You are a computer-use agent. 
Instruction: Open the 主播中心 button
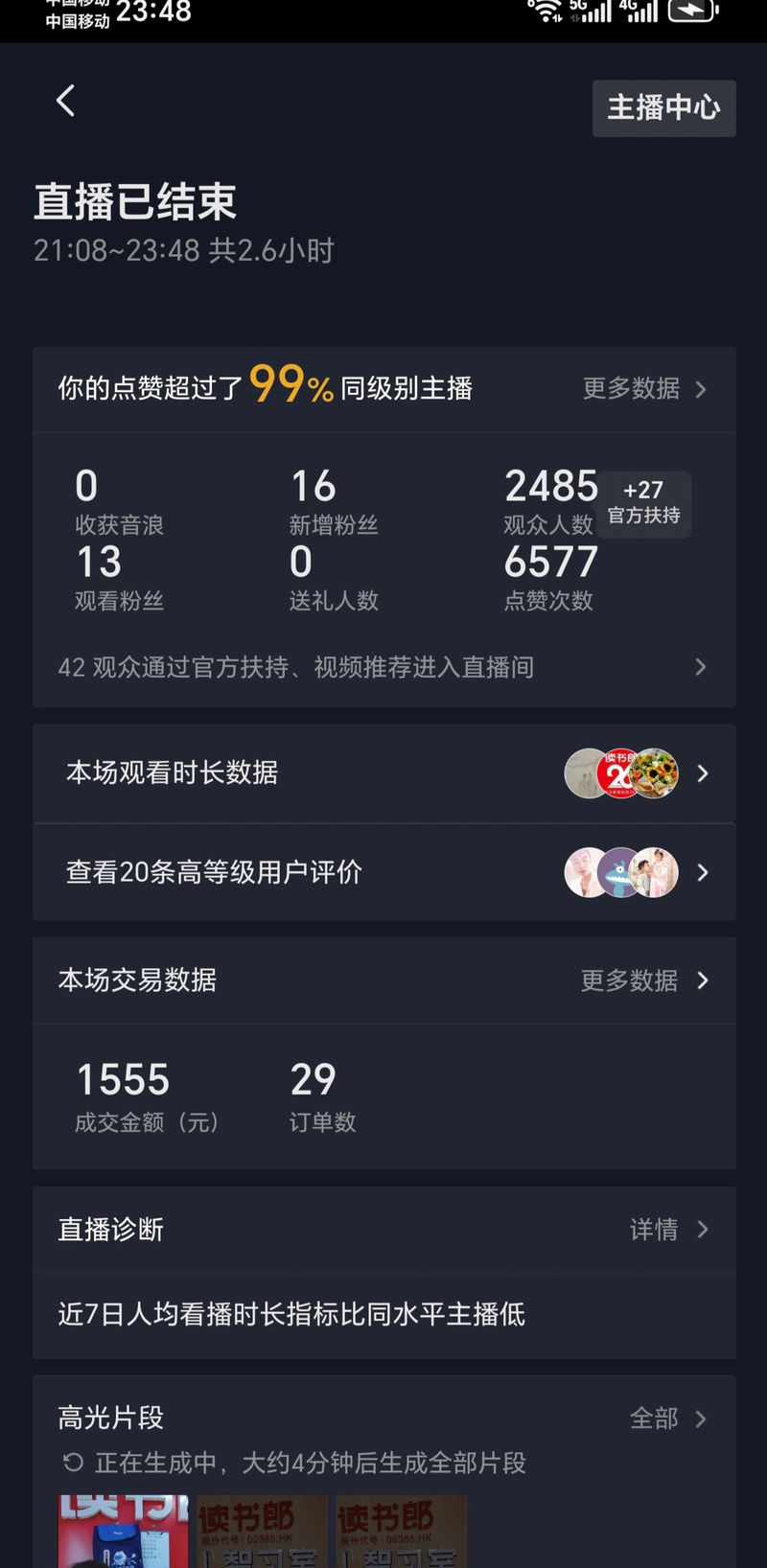click(x=663, y=108)
